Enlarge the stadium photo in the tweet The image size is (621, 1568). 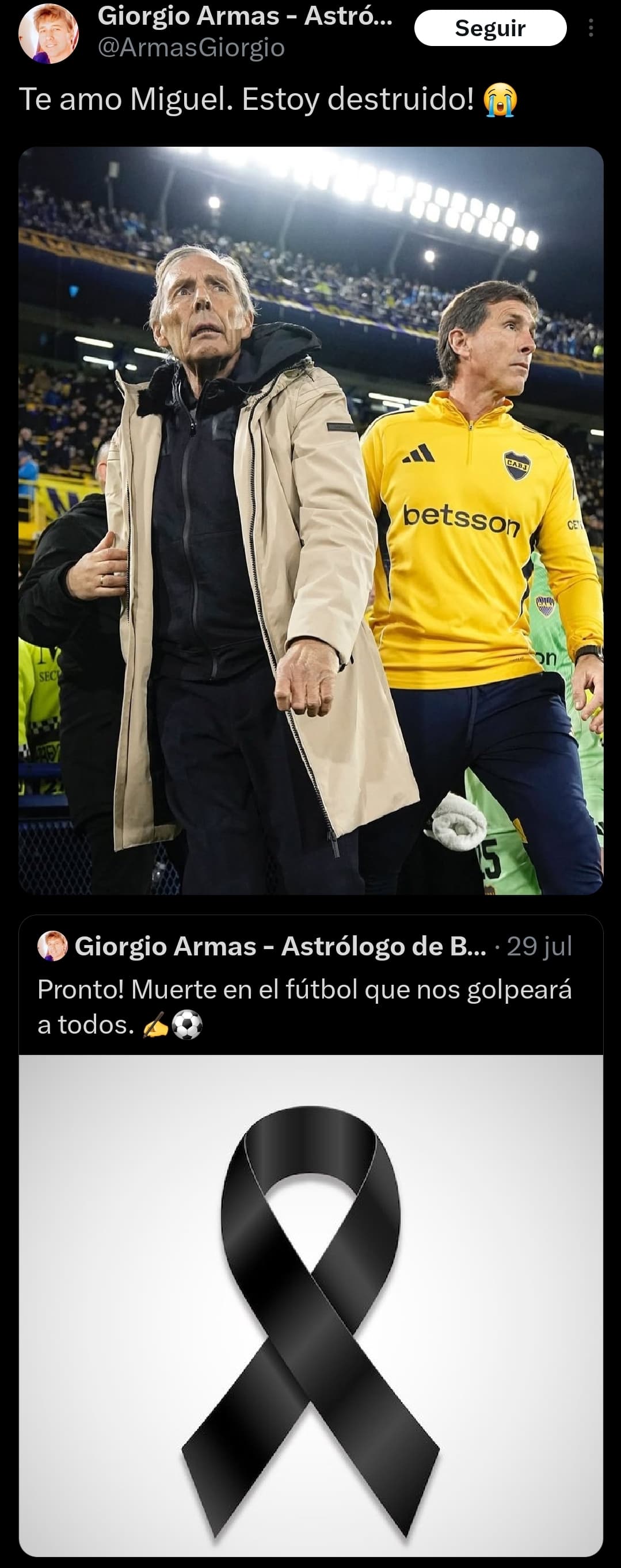311,521
